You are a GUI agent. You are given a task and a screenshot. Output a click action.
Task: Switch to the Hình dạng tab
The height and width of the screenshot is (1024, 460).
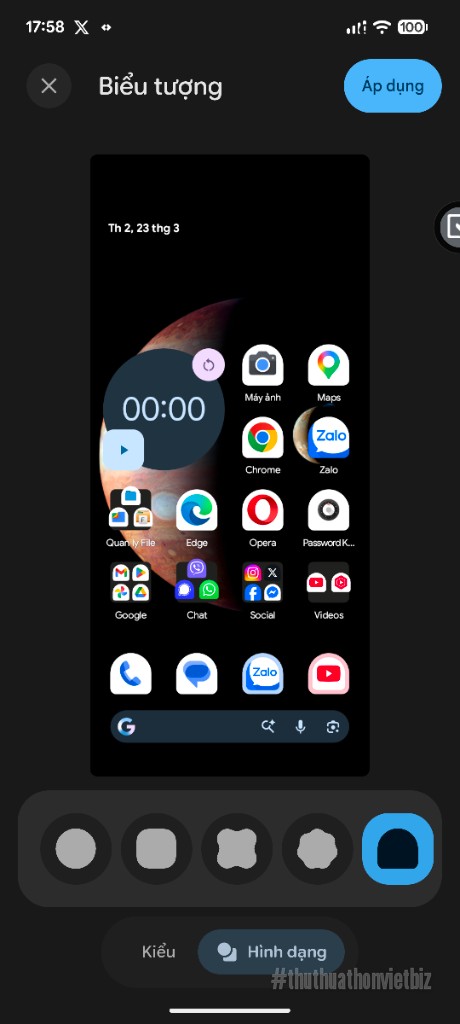271,952
